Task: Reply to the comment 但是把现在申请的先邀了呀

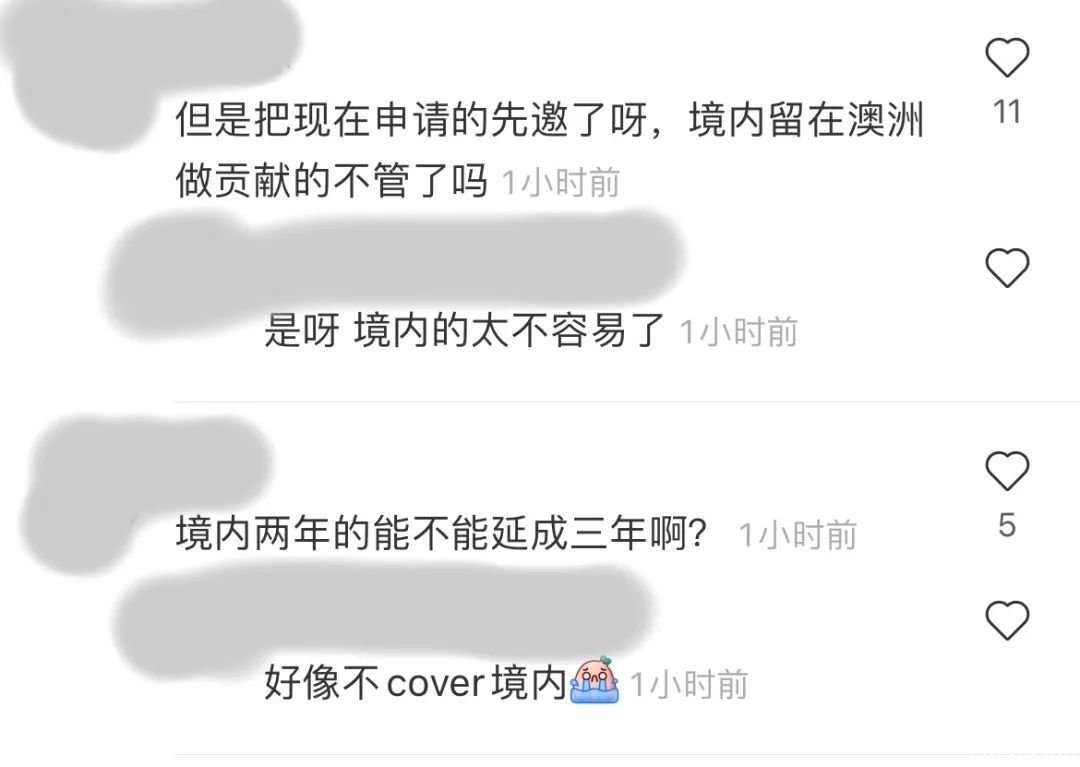Action: 548,122
